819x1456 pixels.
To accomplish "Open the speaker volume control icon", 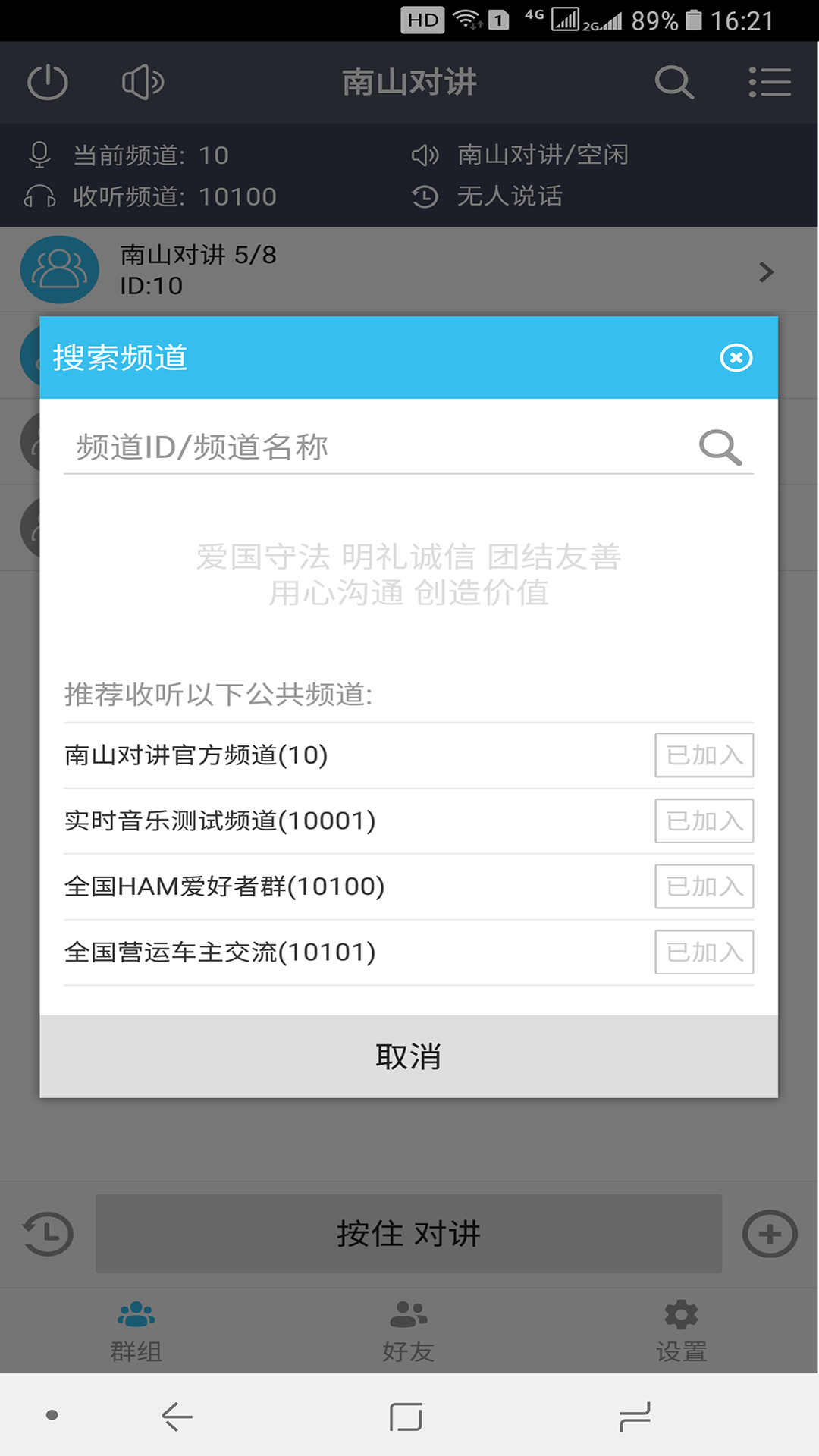I will pos(142,82).
